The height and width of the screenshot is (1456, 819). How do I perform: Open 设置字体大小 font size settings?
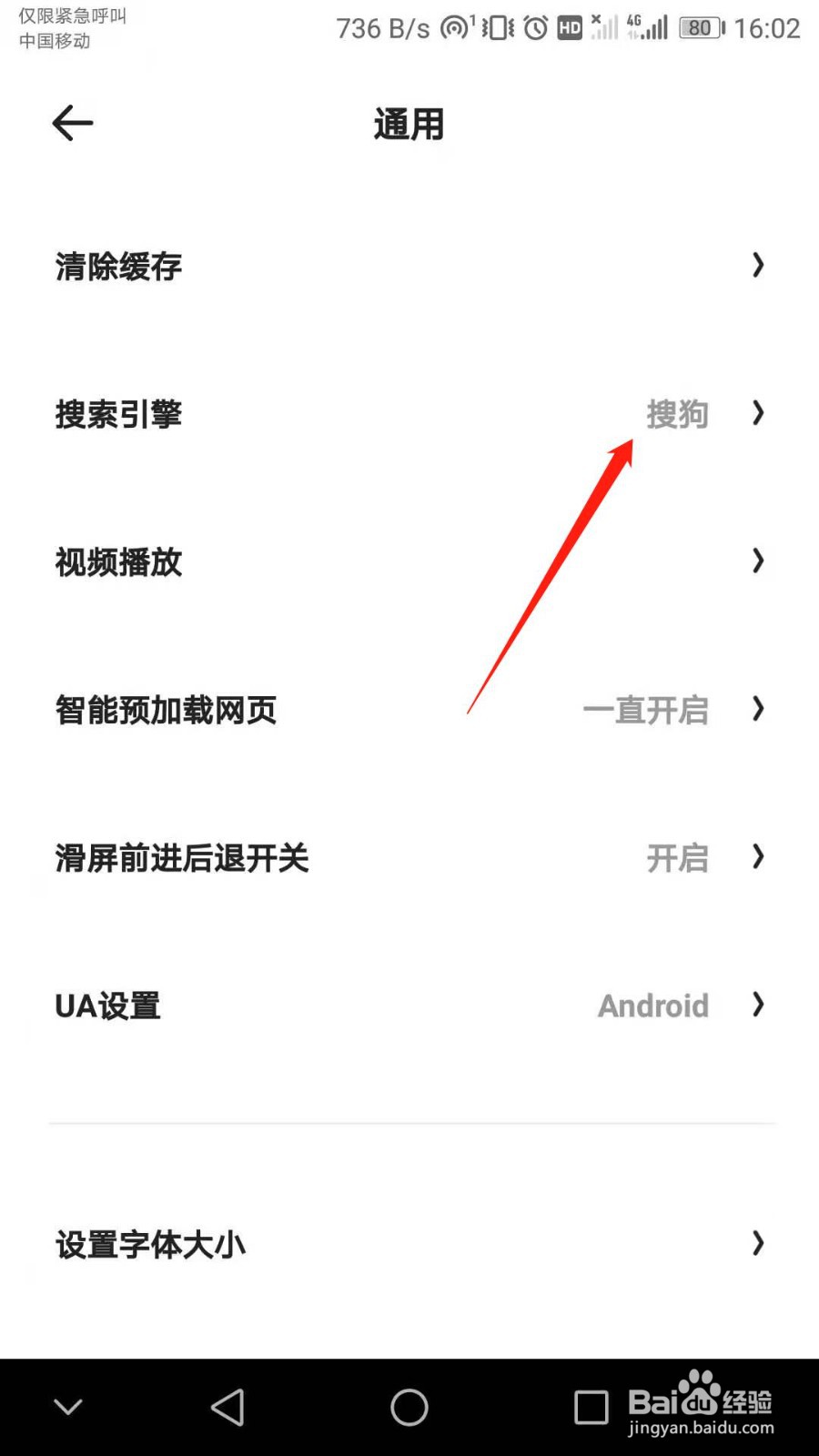[409, 1244]
